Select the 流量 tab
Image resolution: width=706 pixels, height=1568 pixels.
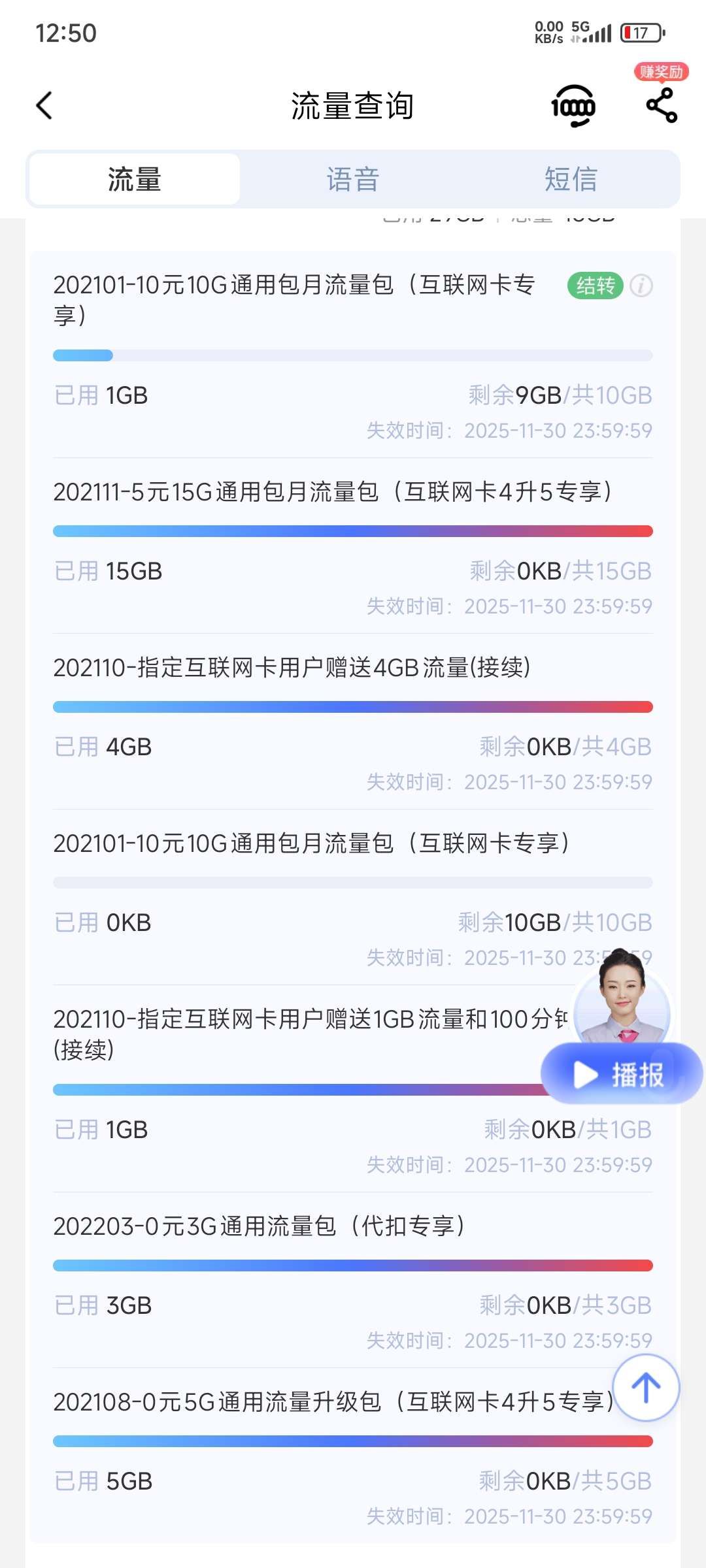[x=135, y=180]
